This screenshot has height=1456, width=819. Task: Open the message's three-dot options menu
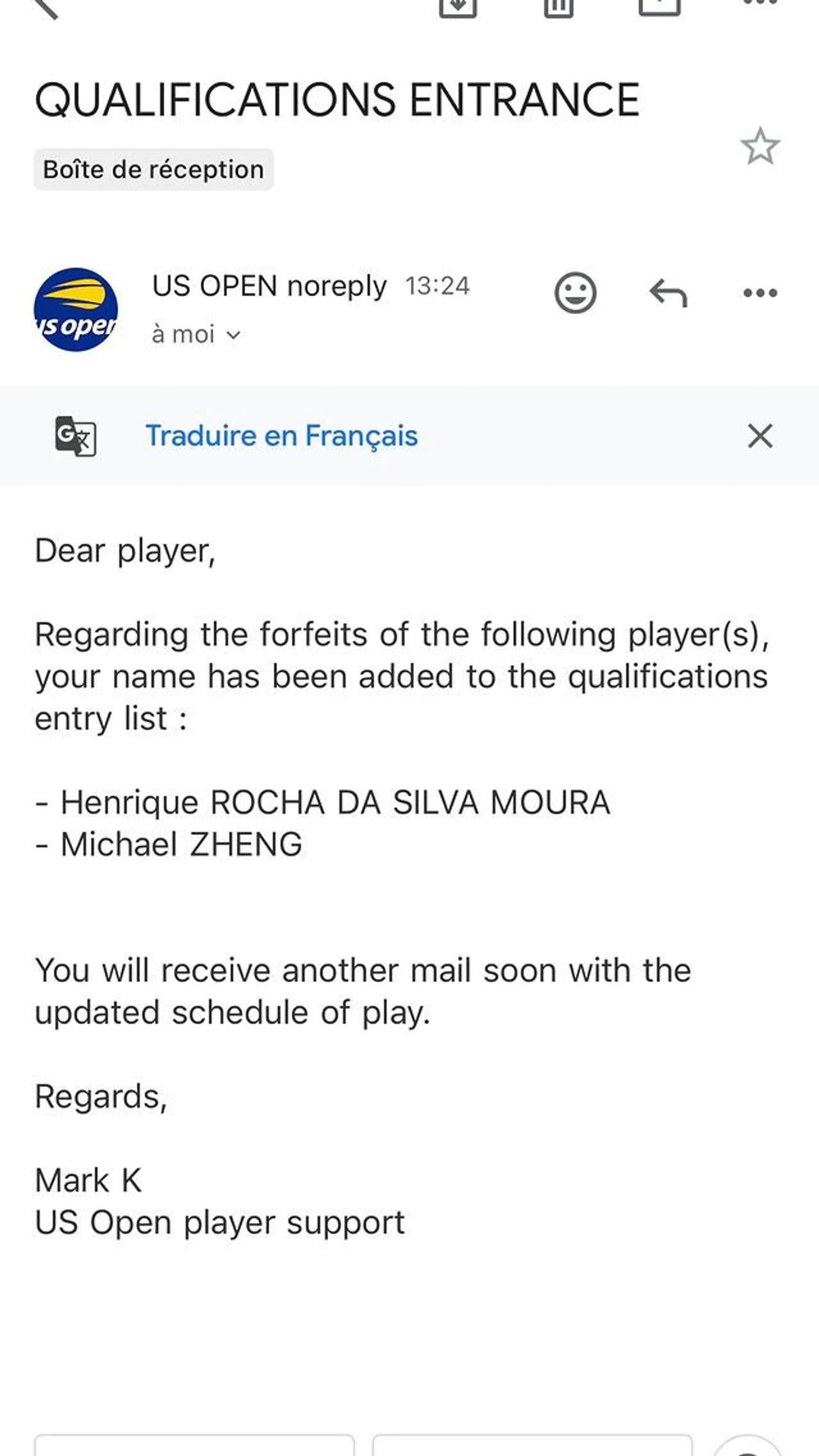click(760, 293)
